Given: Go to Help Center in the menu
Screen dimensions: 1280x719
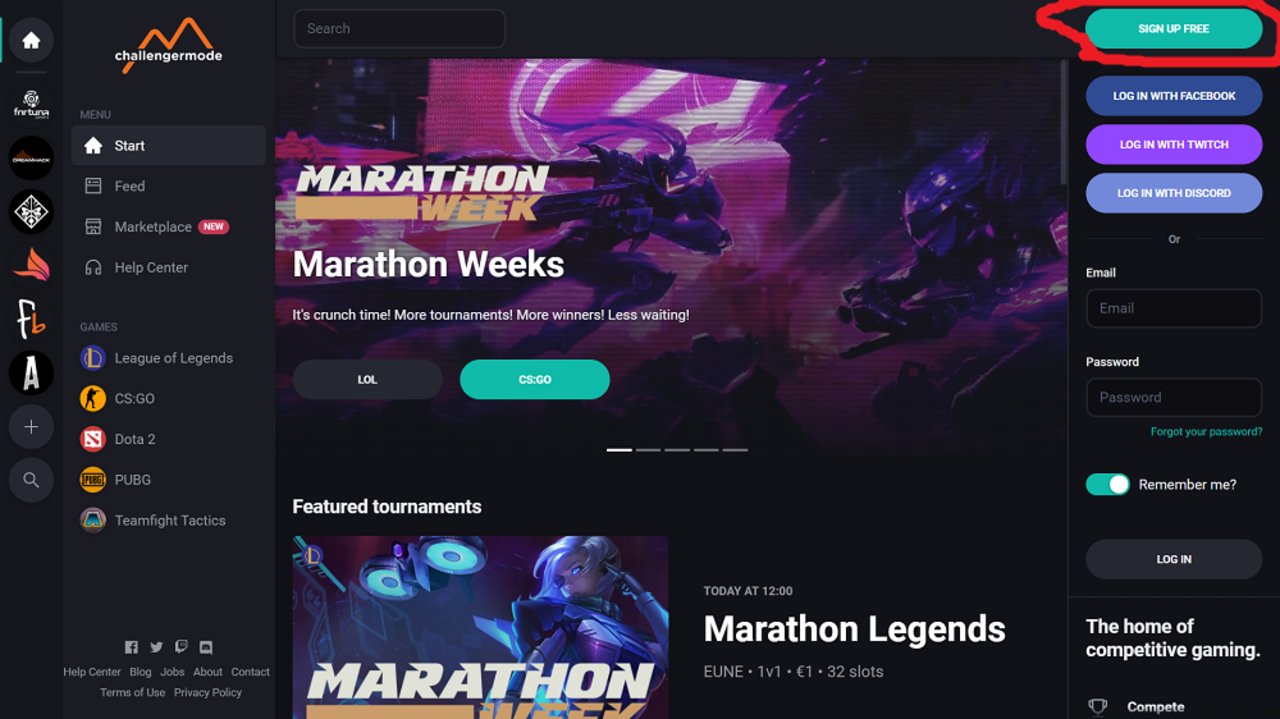Looking at the screenshot, I should coord(151,267).
